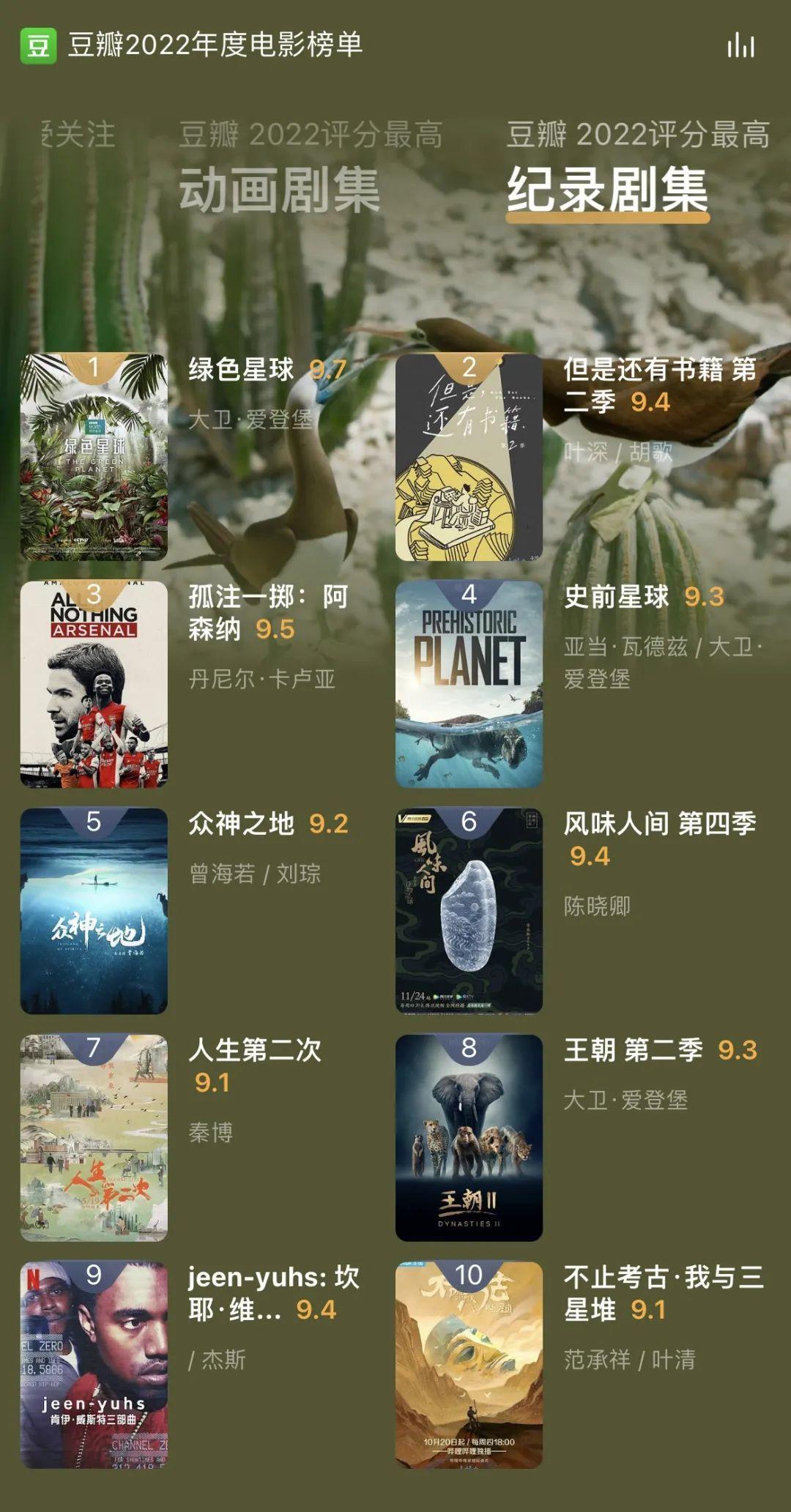The image size is (791, 1512).
Task: Open 但是还有书籍 第二季 poster
Action: point(469,458)
